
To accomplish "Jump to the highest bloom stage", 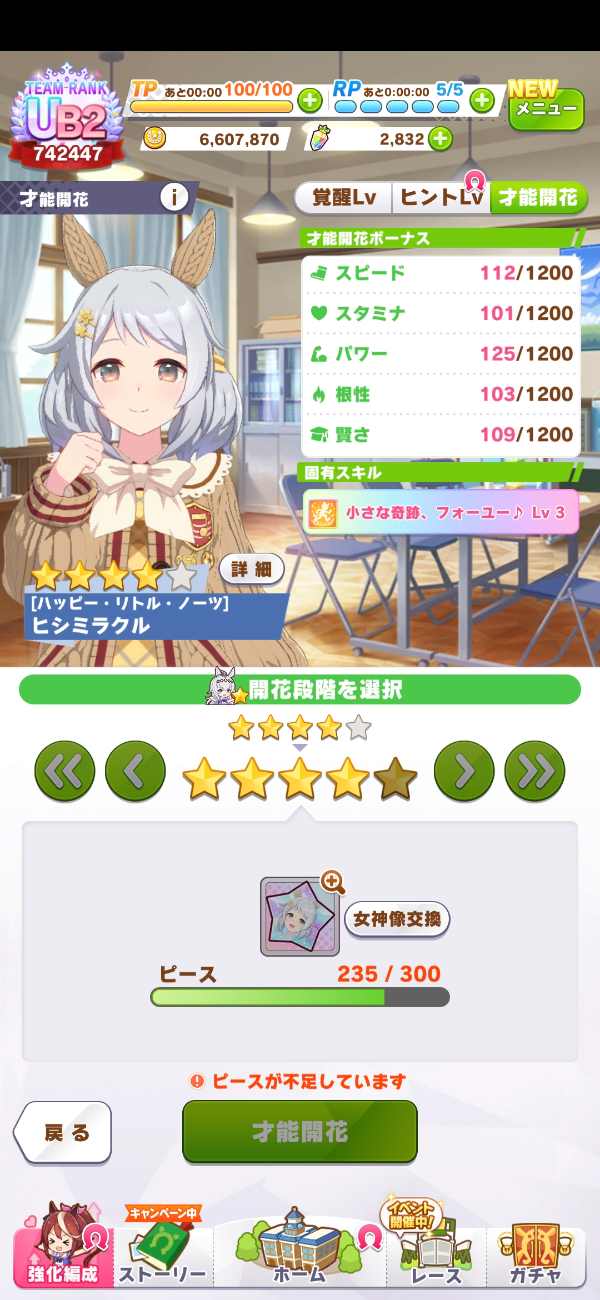I will (x=534, y=771).
